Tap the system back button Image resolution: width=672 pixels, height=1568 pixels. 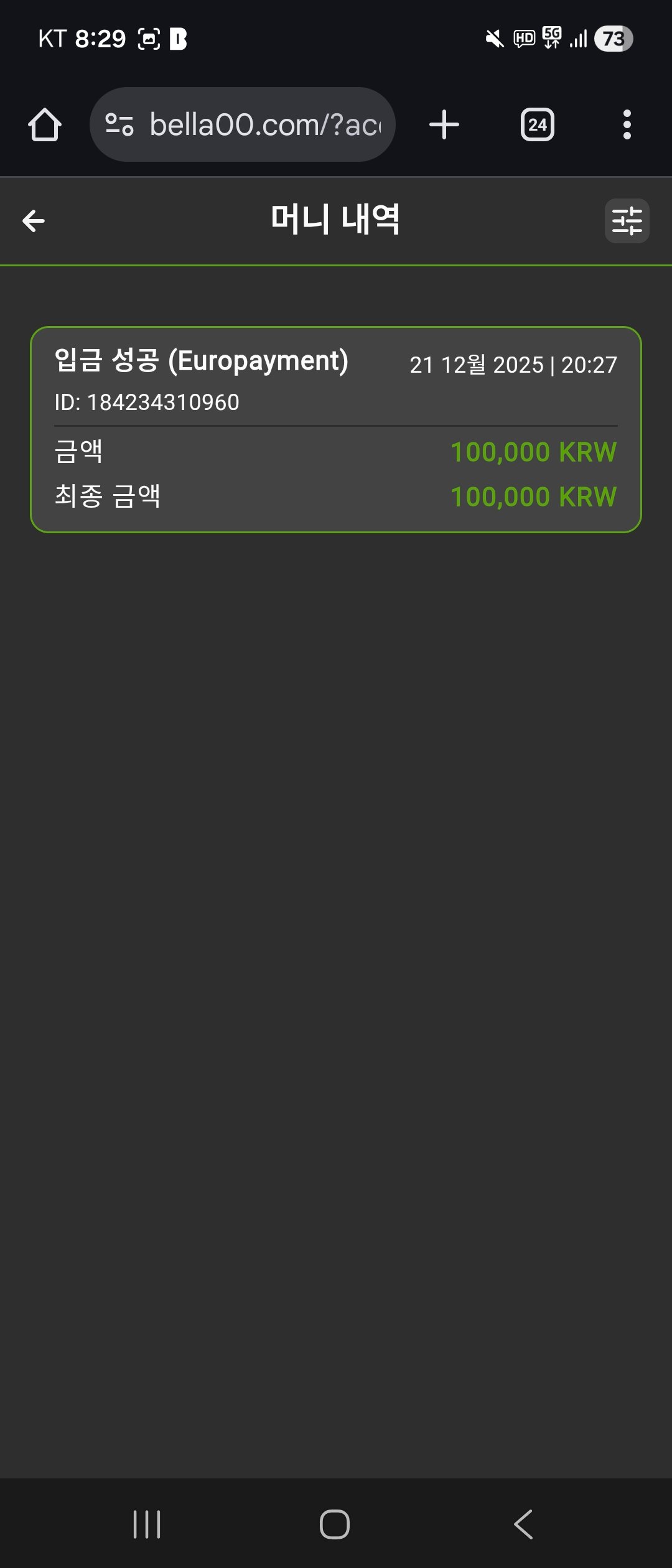[523, 1524]
